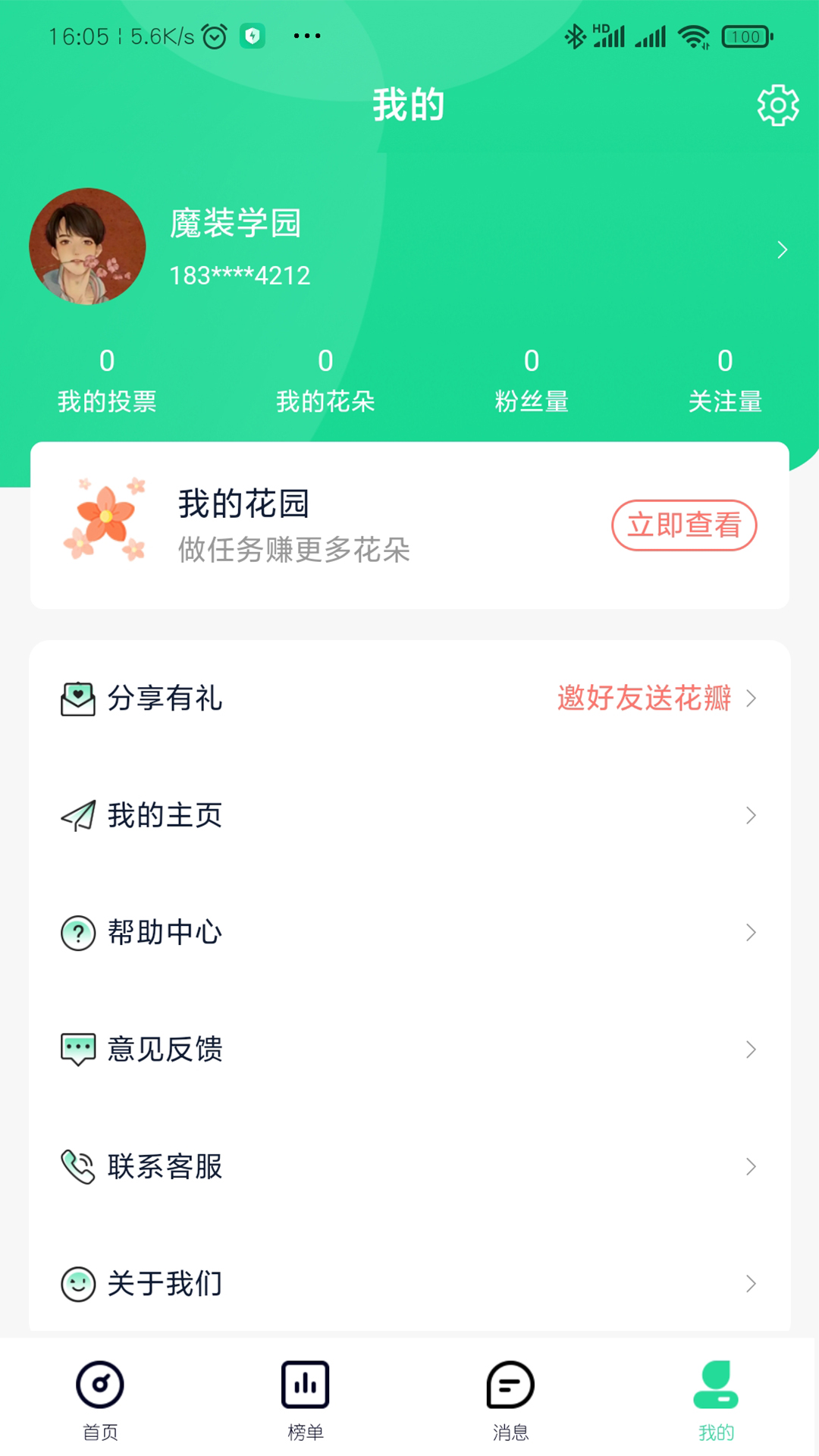Screen dimensions: 819x1456
Task: Open the settings gear icon
Action: [x=777, y=105]
